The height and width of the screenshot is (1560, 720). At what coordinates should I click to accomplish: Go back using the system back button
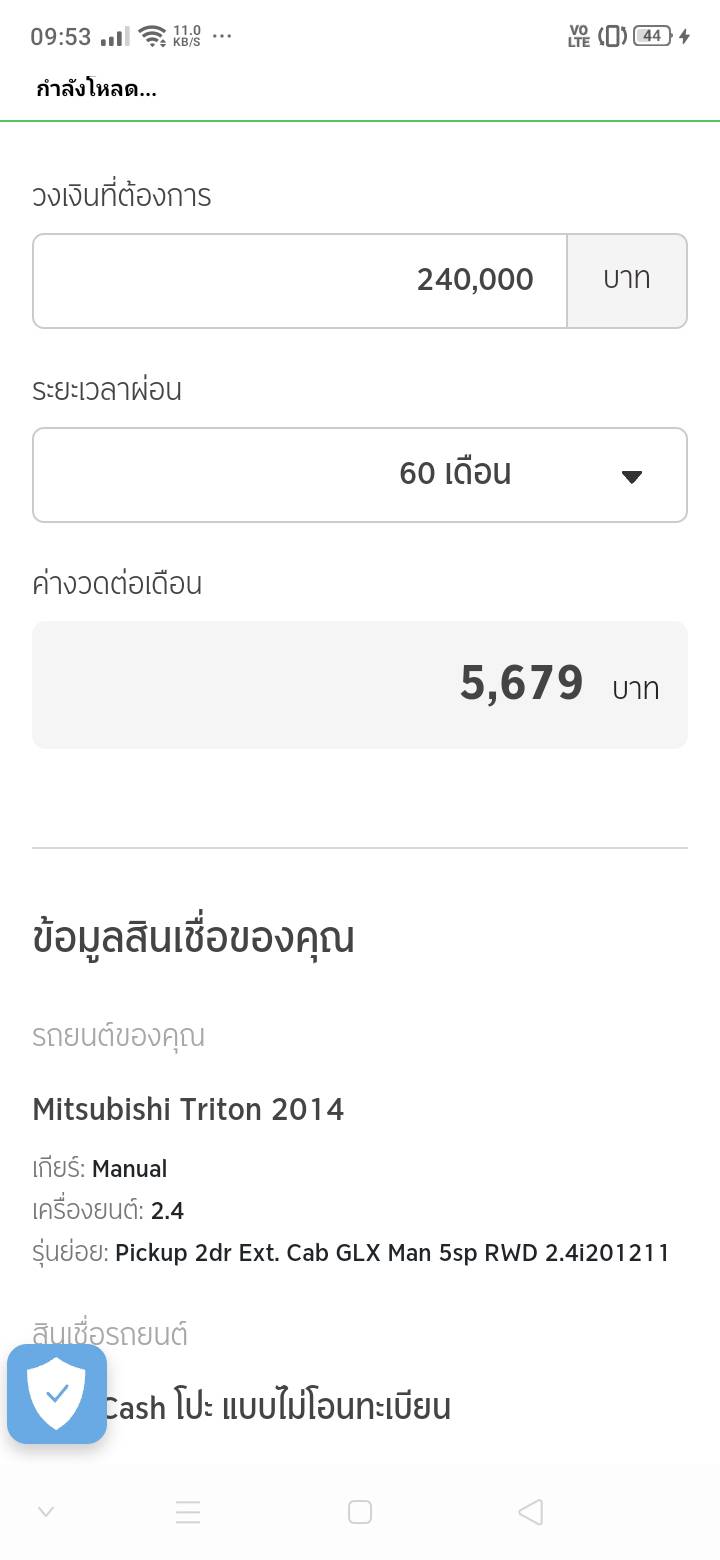(x=531, y=1512)
